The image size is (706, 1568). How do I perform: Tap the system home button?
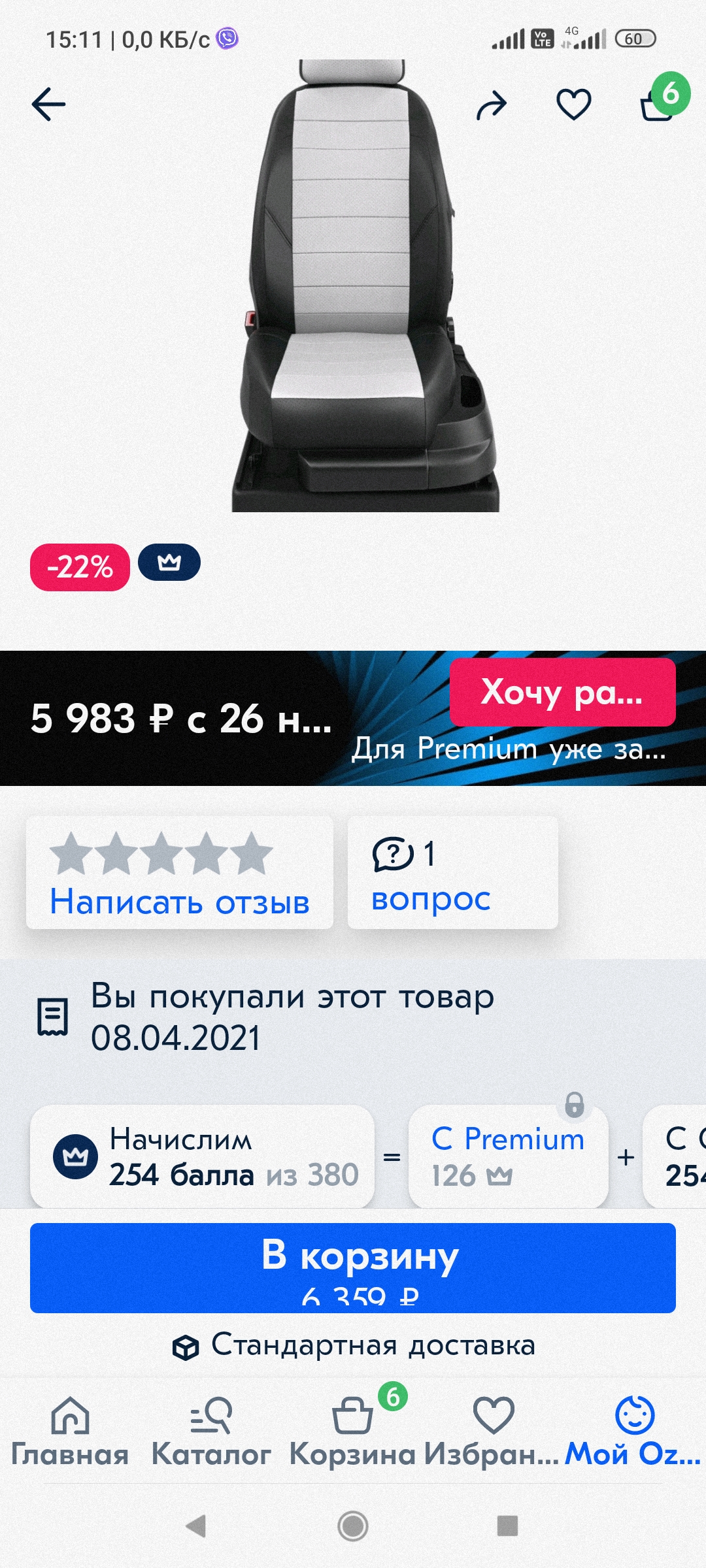coord(353,1526)
